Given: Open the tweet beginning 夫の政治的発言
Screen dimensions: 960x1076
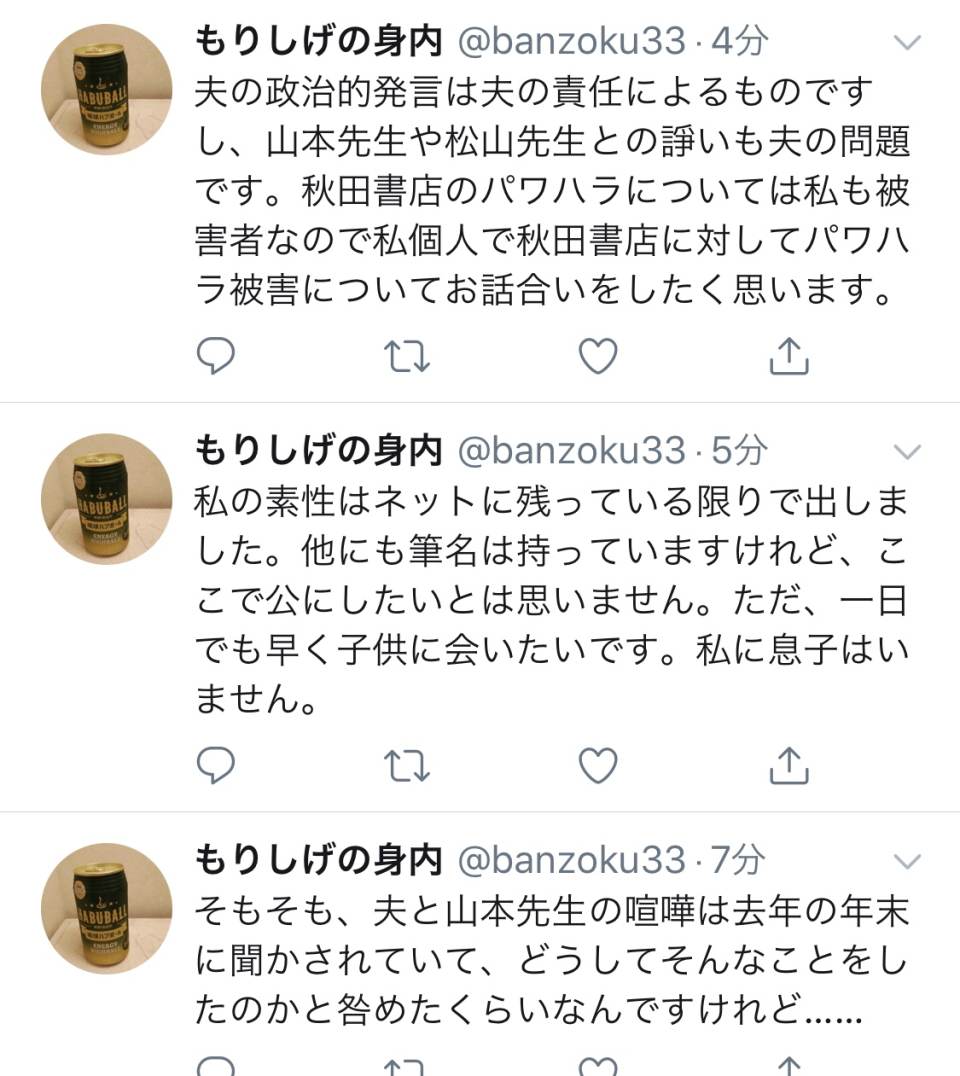Looking at the screenshot, I should point(550,190).
